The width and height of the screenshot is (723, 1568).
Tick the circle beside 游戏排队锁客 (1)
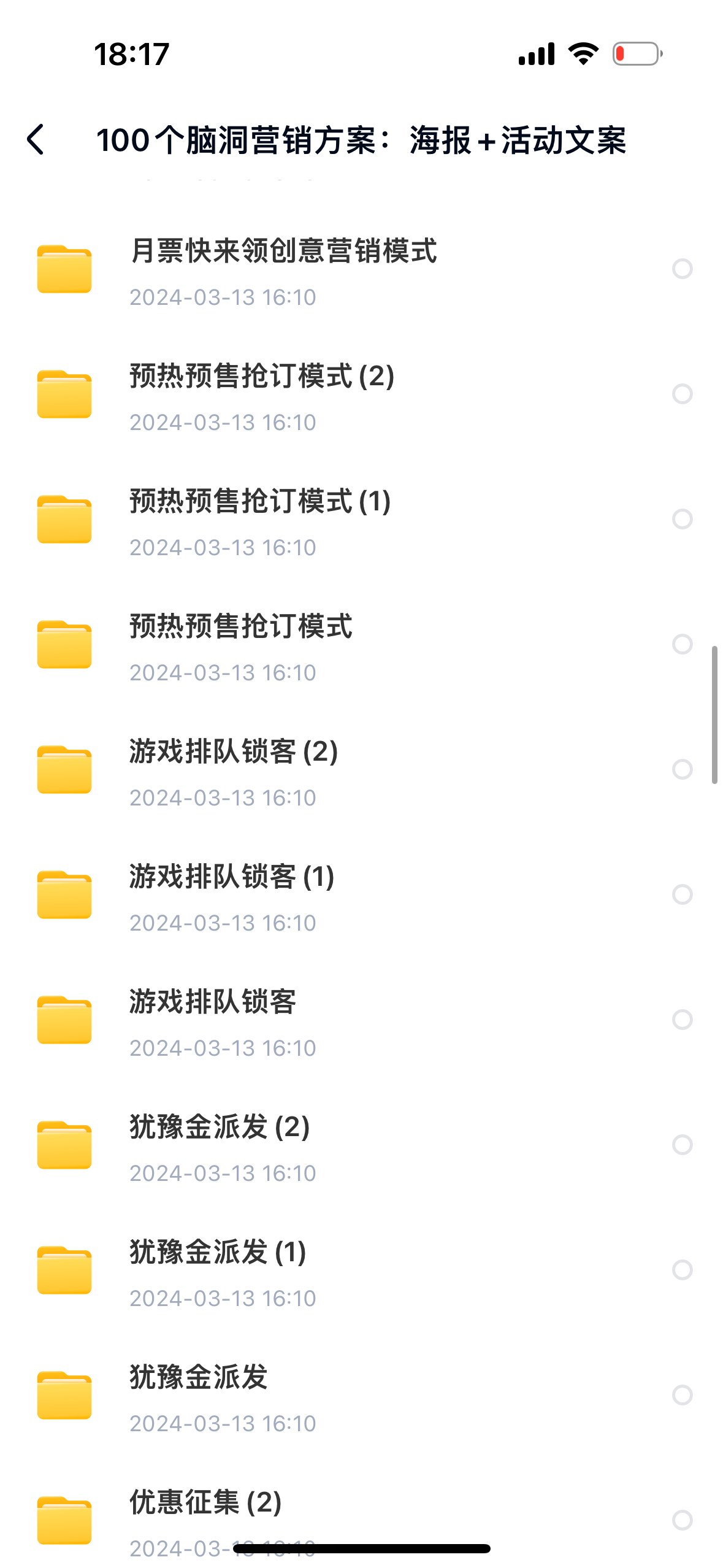point(682,894)
